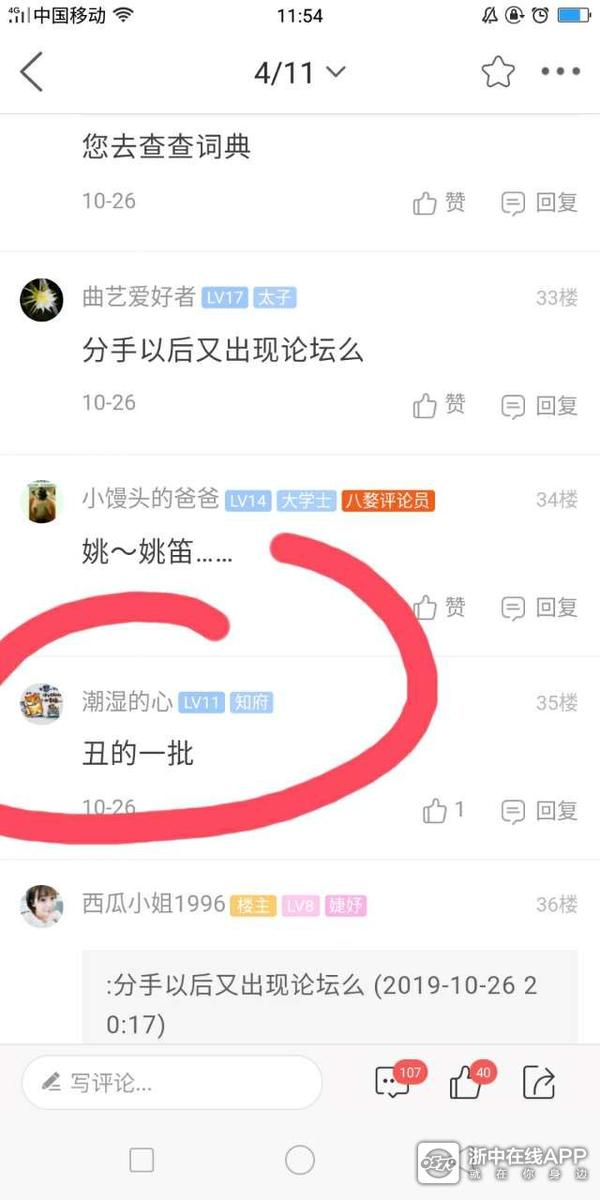Open 曲艺爱好者's profile avatar
The image size is (600, 1200).
tap(42, 299)
